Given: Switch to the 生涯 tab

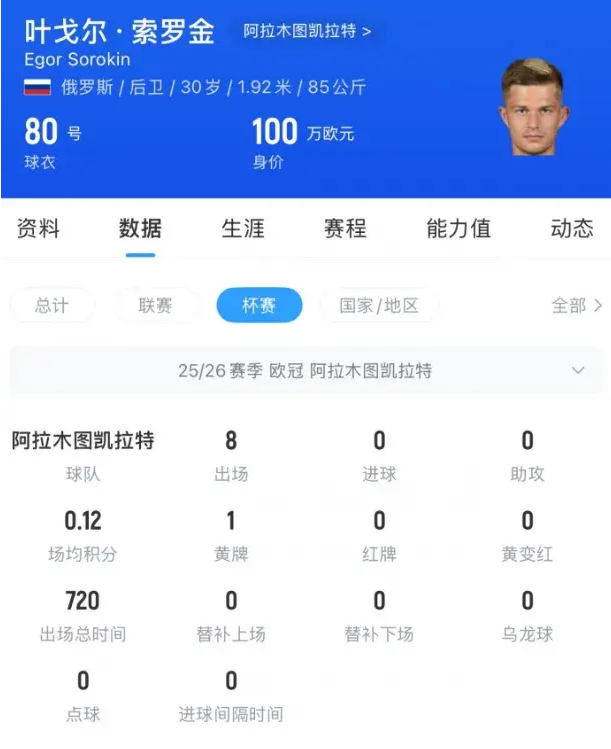Looking at the screenshot, I should tap(243, 229).
